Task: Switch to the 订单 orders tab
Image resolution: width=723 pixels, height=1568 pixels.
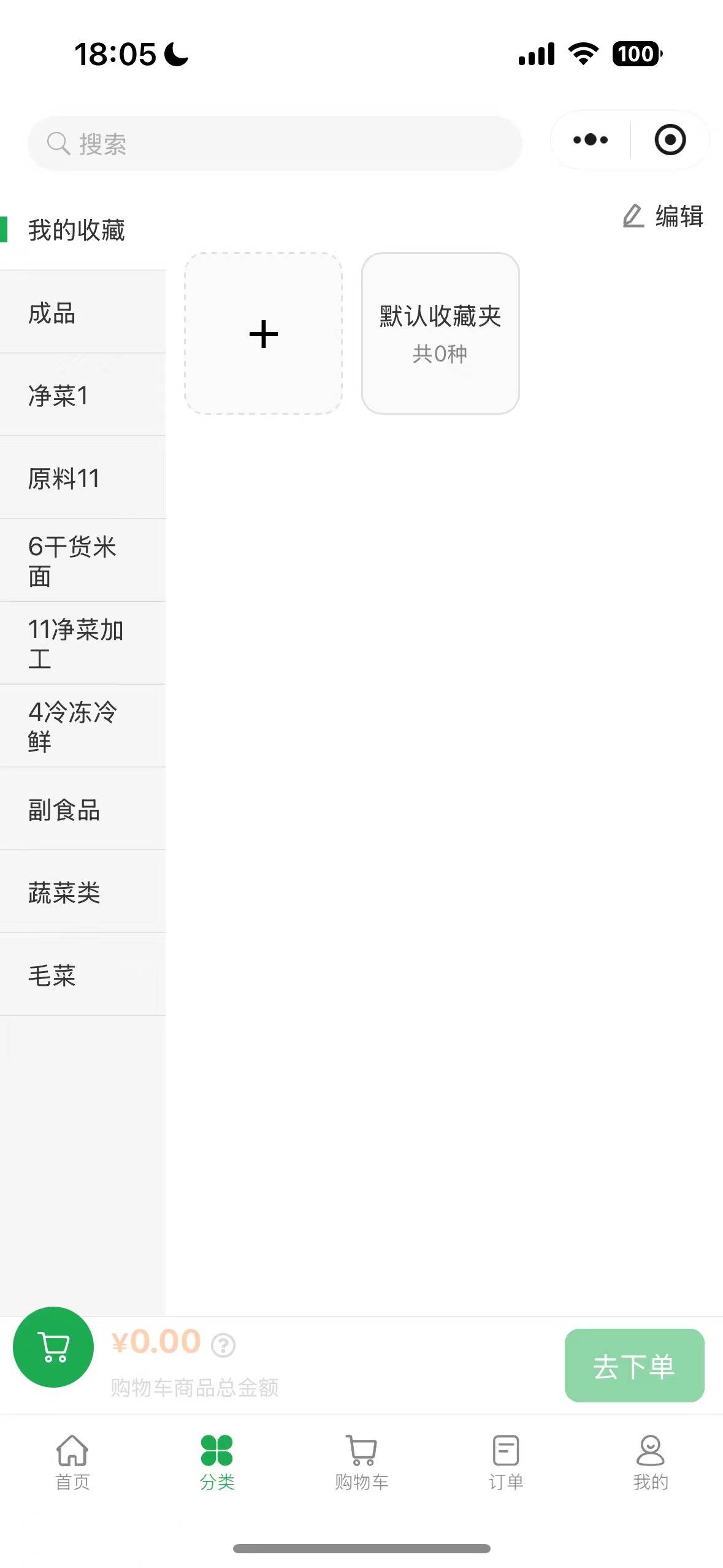Action: click(506, 1463)
